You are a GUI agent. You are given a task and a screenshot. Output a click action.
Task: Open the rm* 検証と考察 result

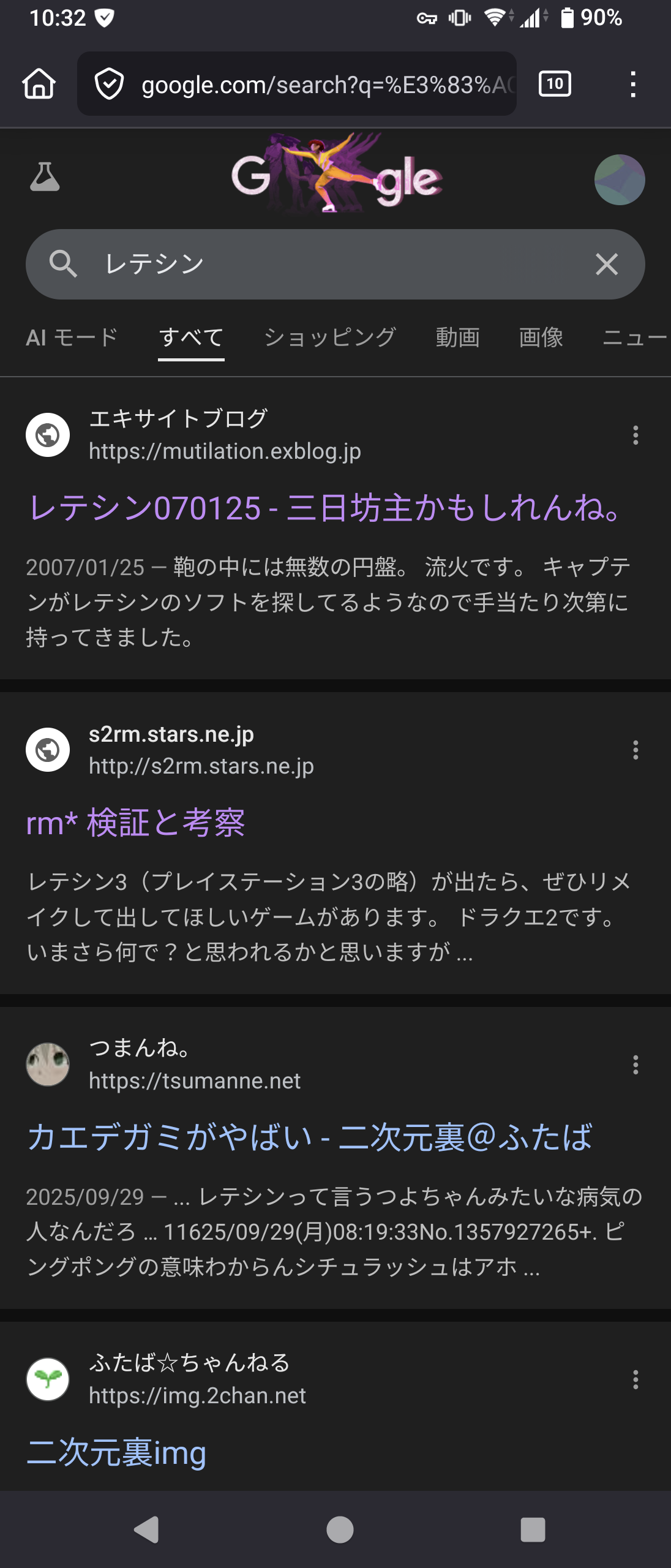click(135, 823)
